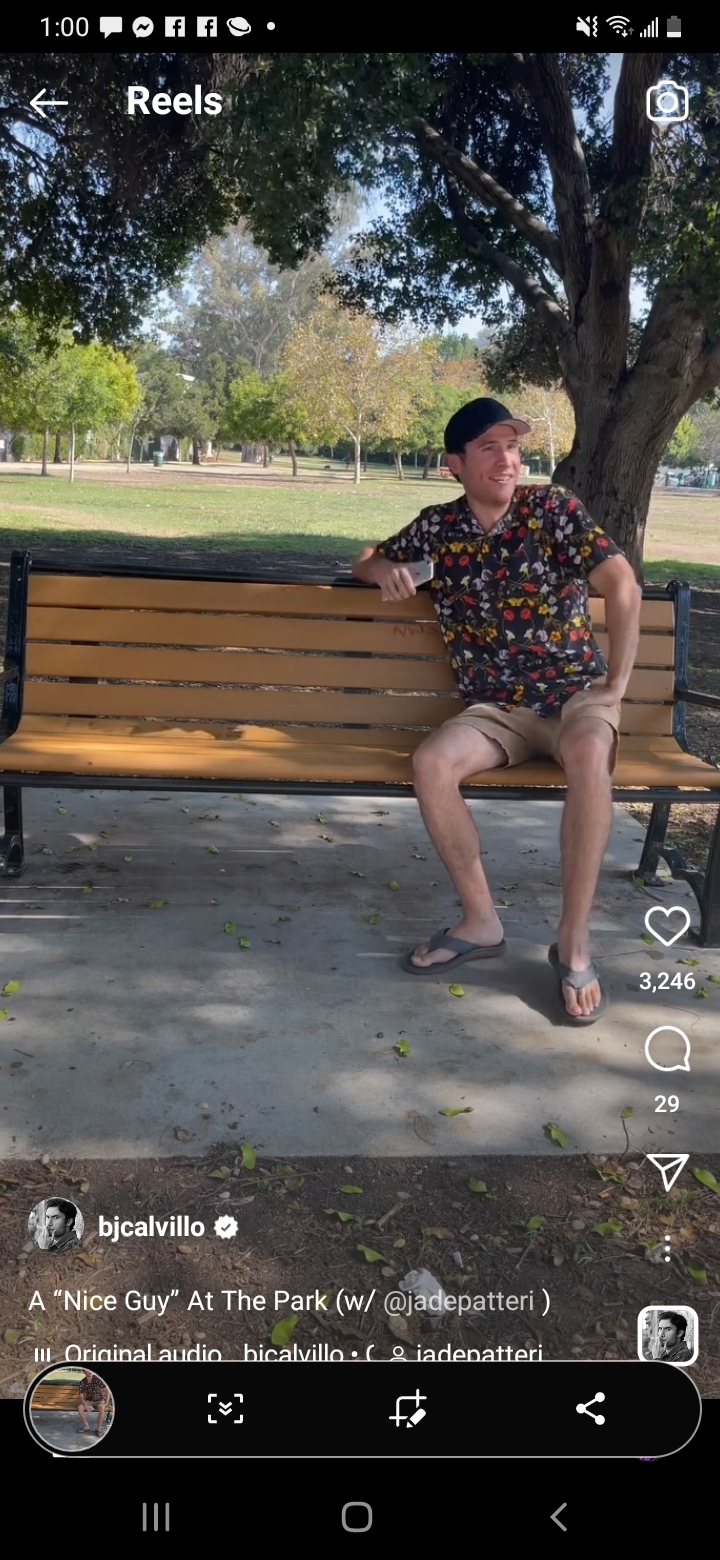Send this reel via paper plane icon
This screenshot has width=720, height=1560.
pos(667,1172)
